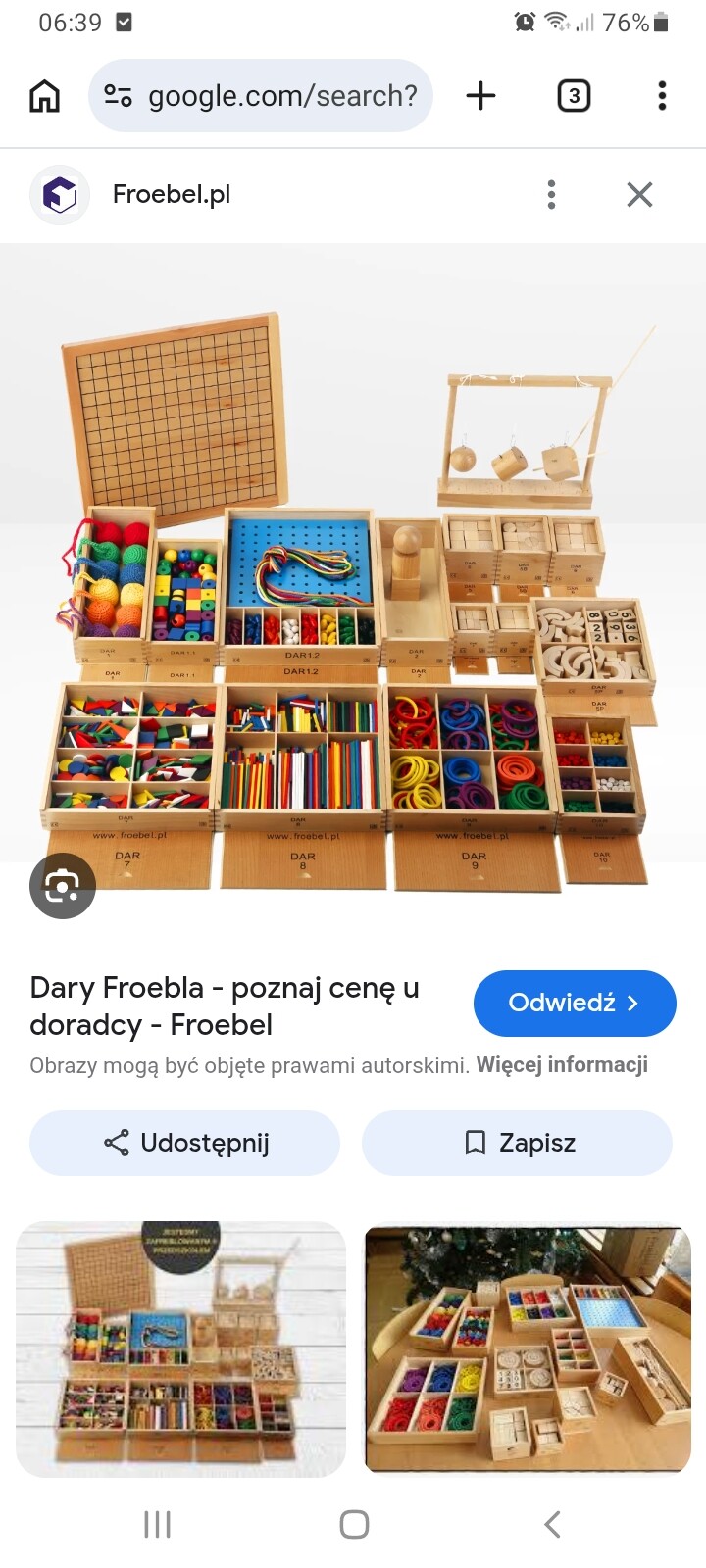The image size is (706, 1568).
Task: Open Chrome's overflow menu
Action: [x=662, y=96]
